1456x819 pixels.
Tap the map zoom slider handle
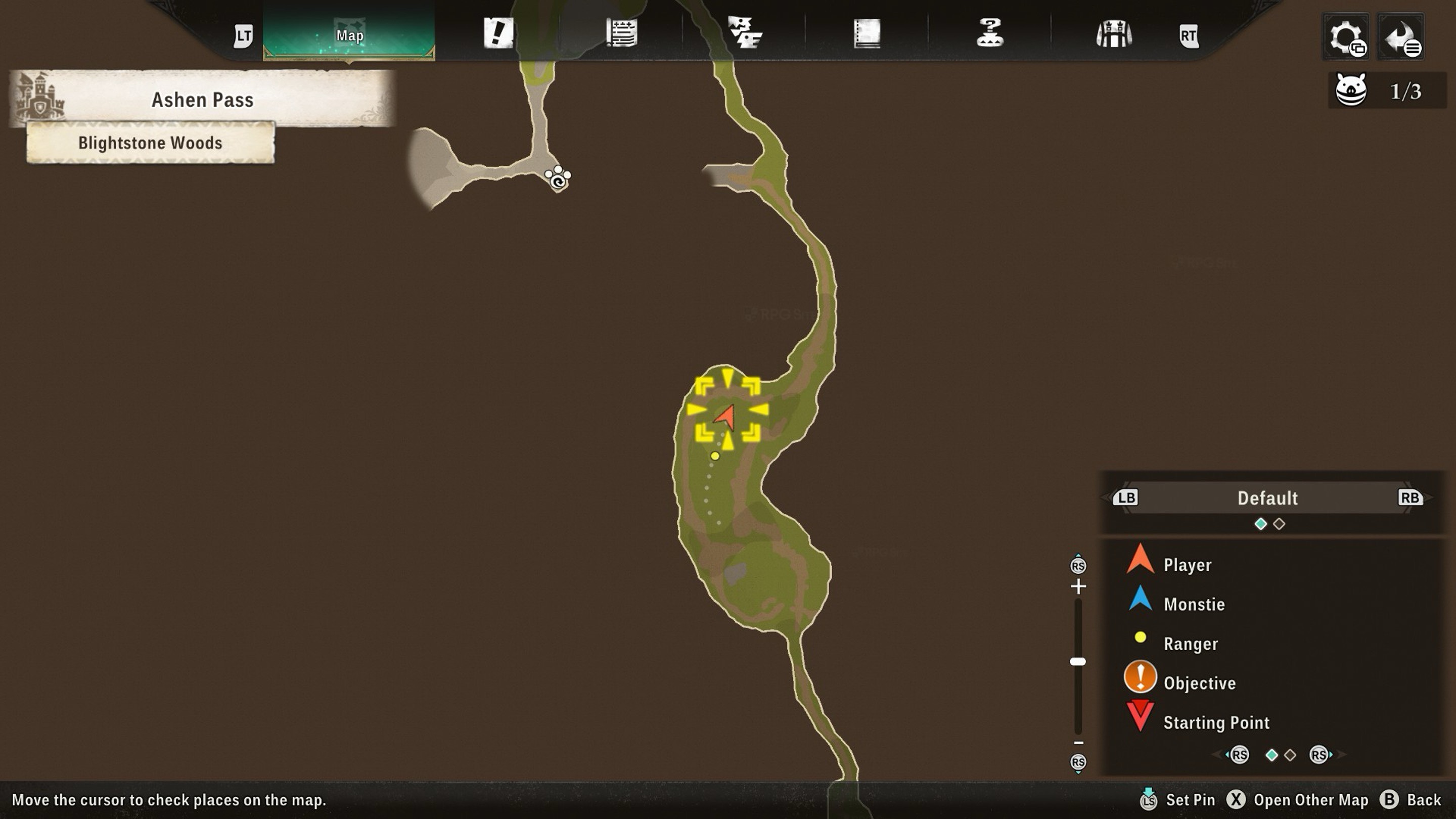[1078, 661]
